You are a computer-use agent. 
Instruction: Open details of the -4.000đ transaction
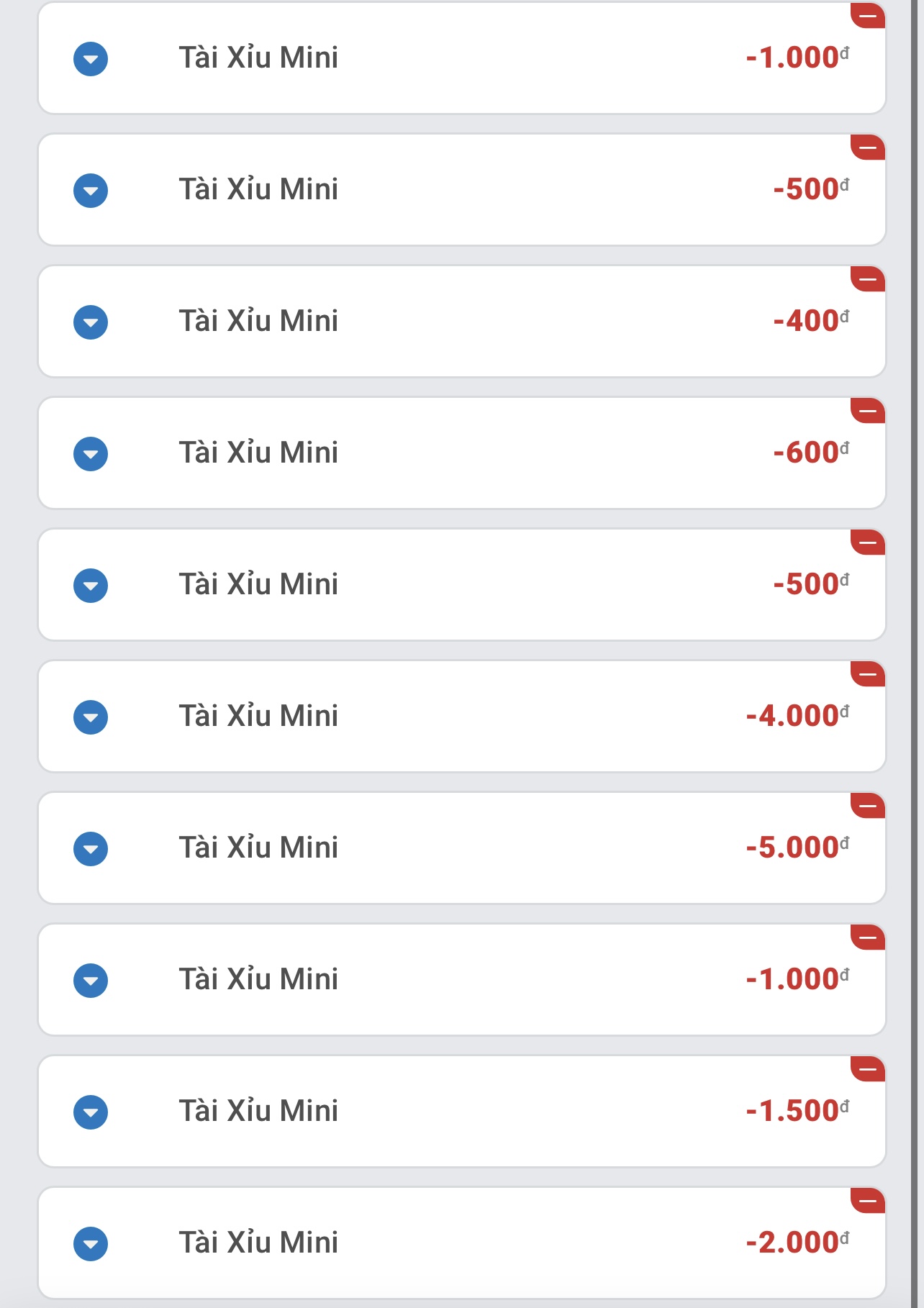coord(91,717)
